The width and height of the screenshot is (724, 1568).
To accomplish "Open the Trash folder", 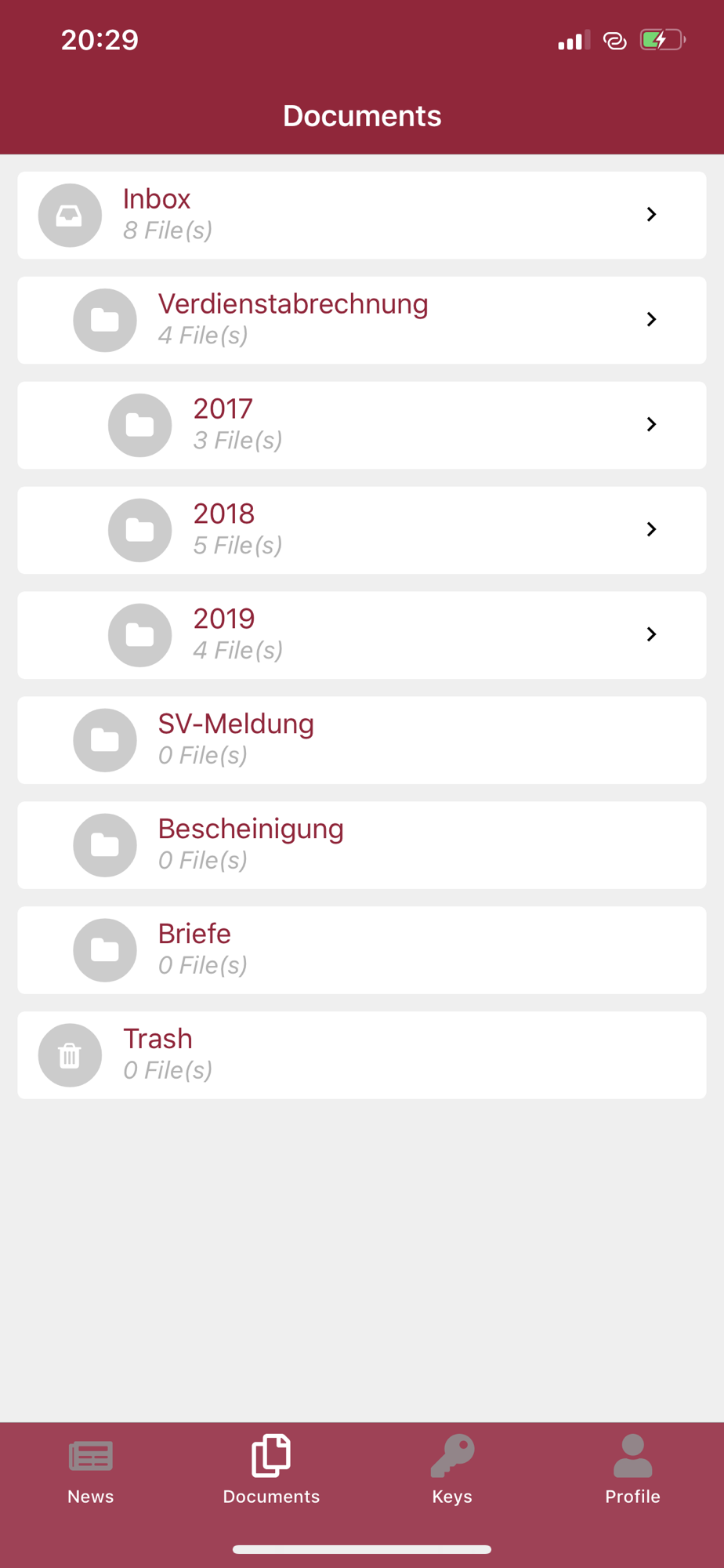I will click(x=362, y=1056).
